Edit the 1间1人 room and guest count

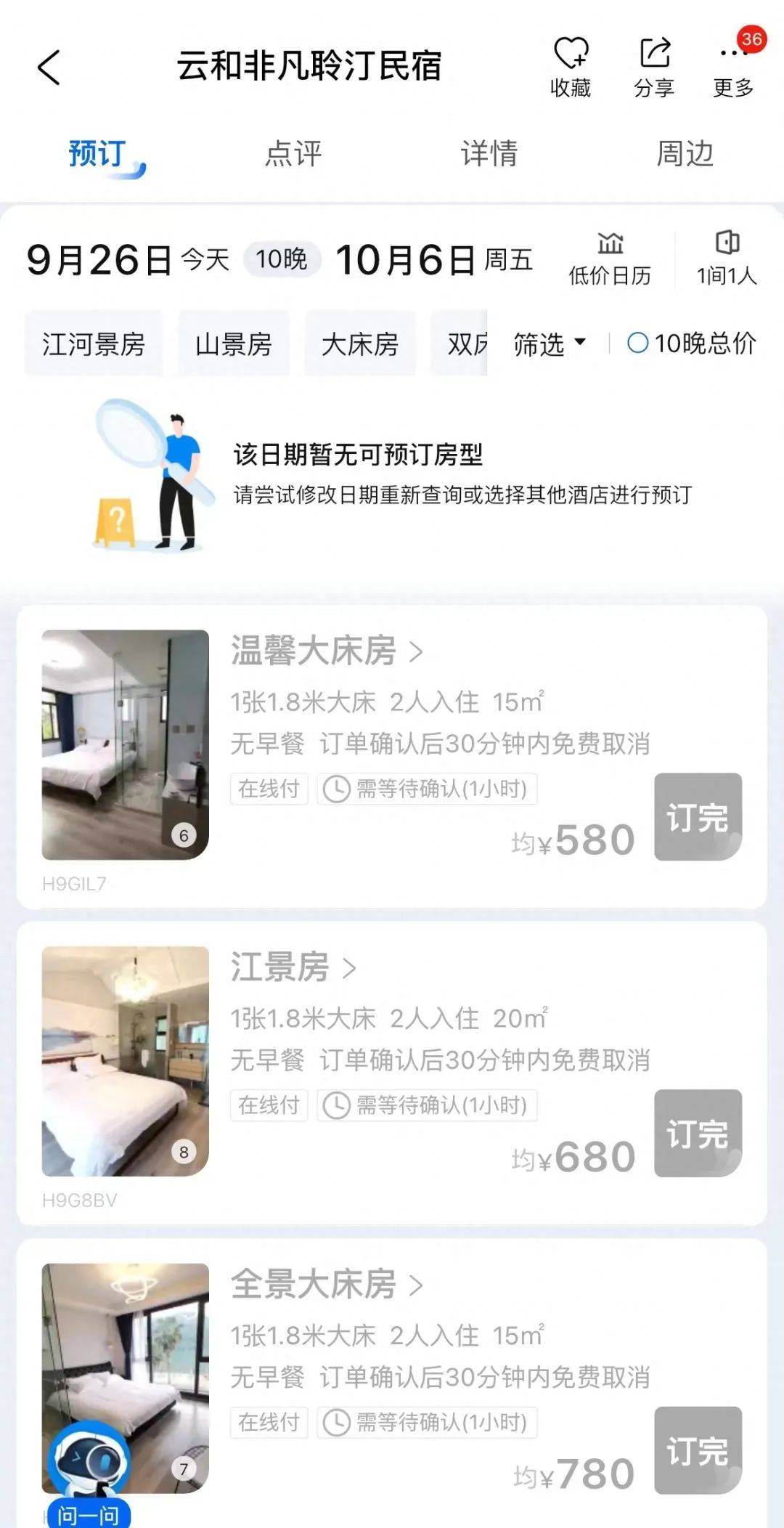(727, 259)
